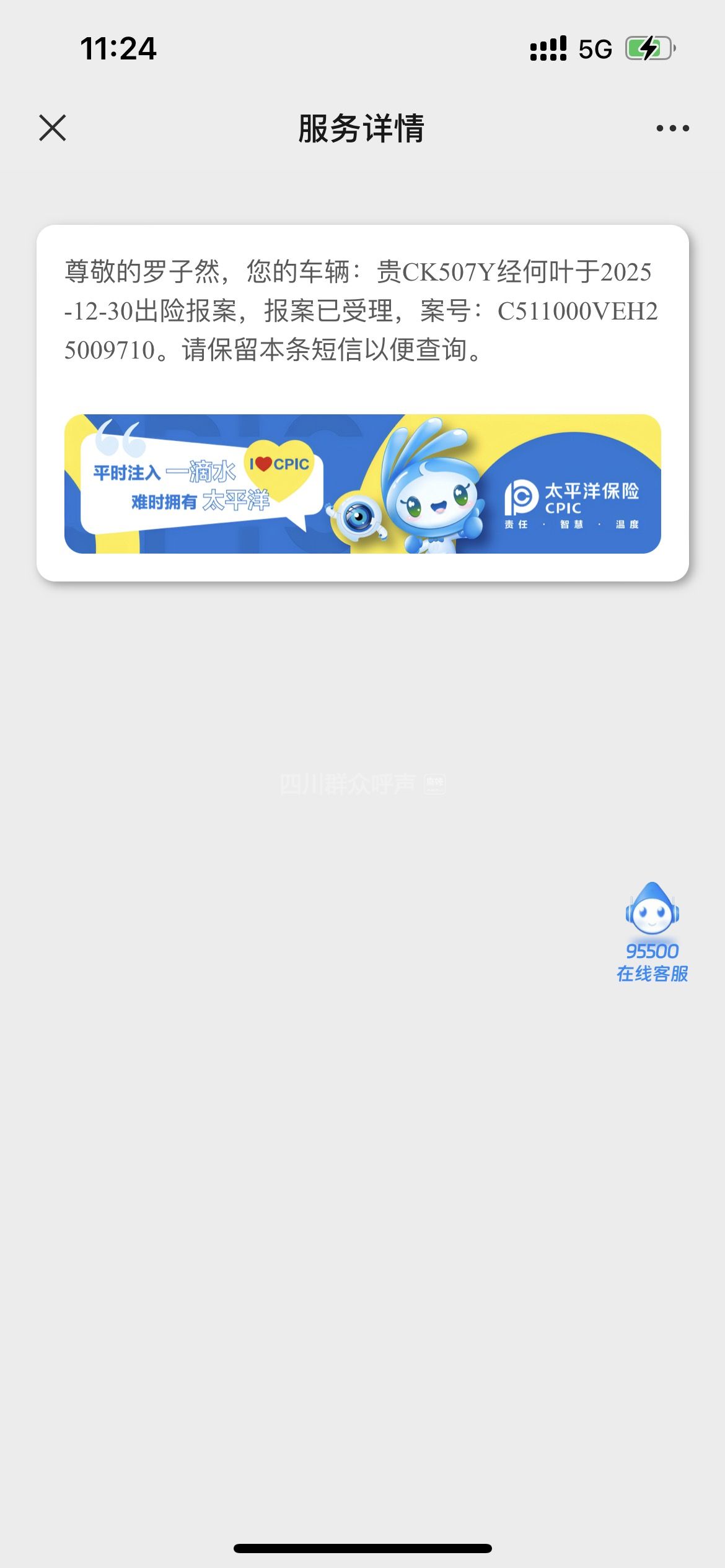Open the 太平洋保险 CPIC banner
The width and height of the screenshot is (725, 1568).
(x=362, y=484)
